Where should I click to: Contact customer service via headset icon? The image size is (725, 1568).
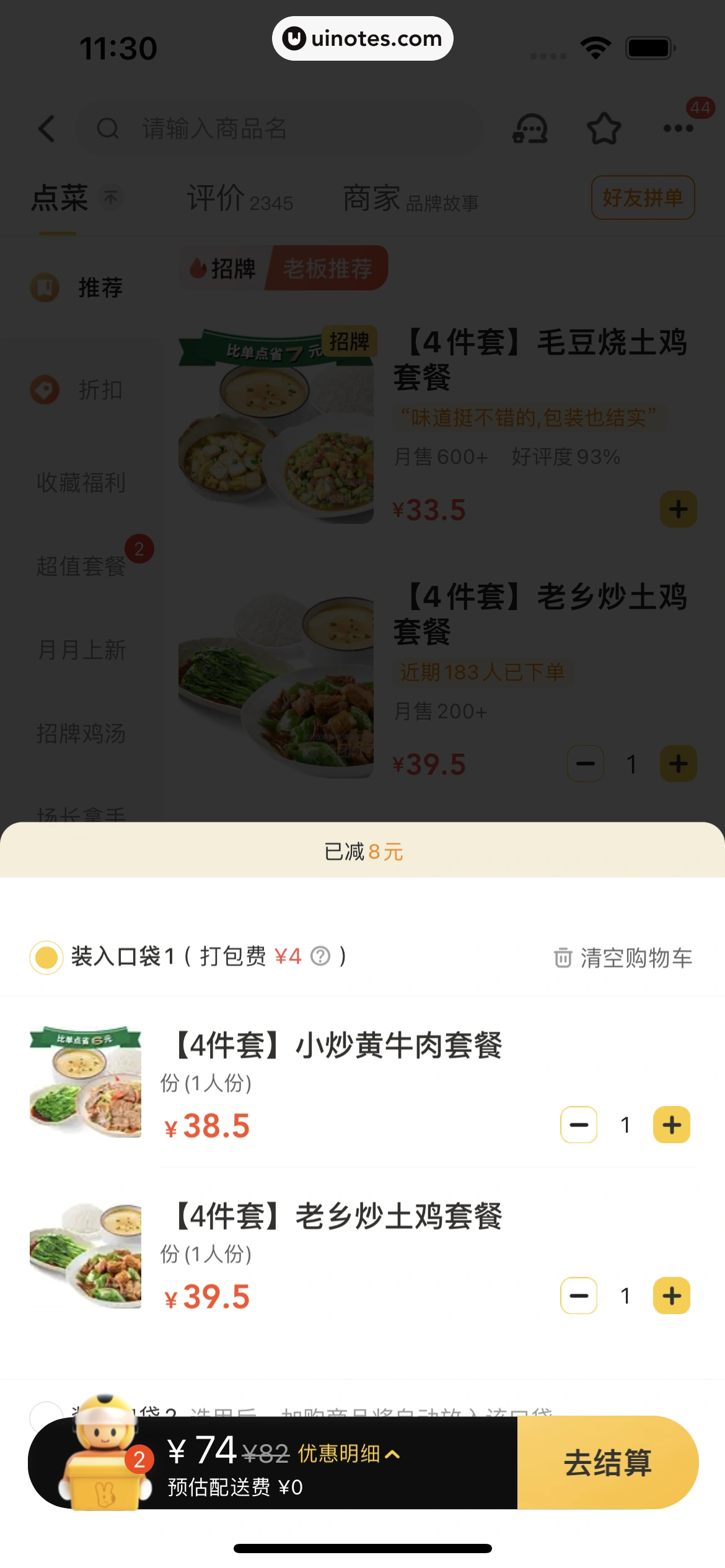coord(530,129)
